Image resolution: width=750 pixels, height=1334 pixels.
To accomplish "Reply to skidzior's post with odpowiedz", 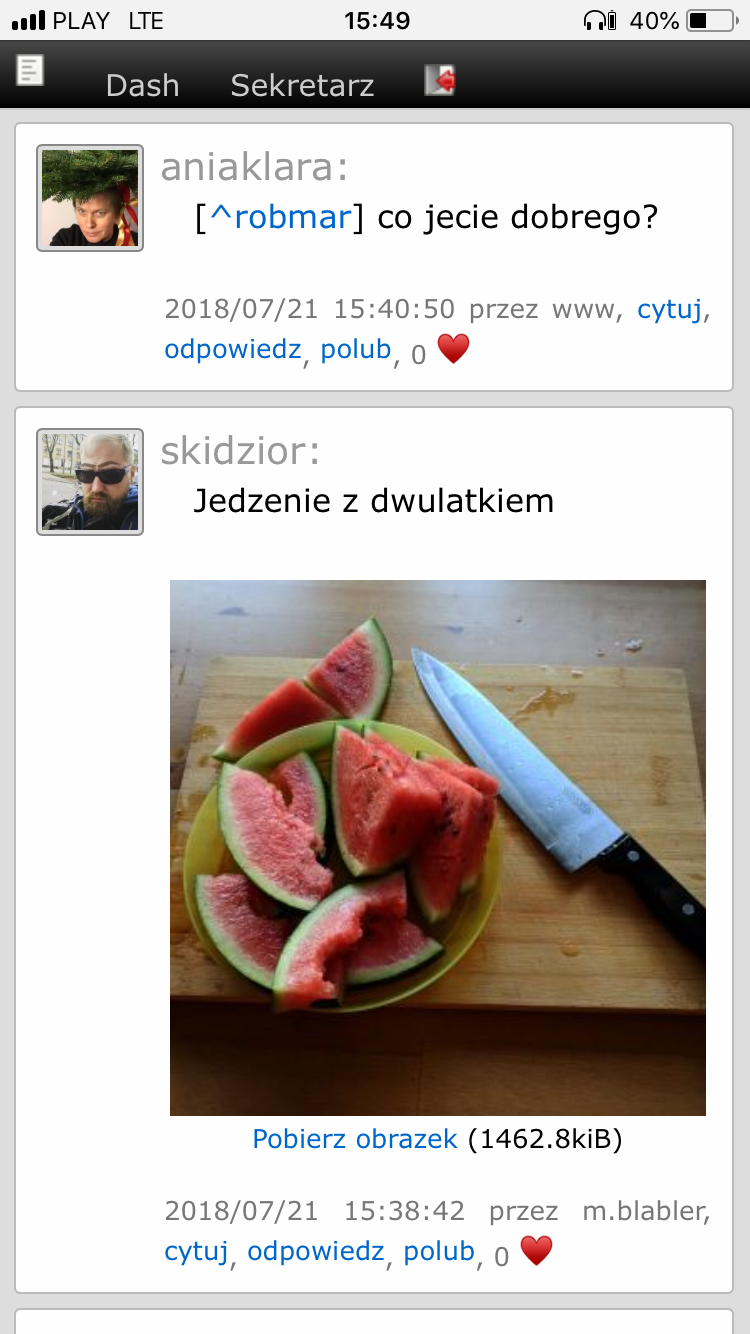I will pyautogui.click(x=316, y=1251).
